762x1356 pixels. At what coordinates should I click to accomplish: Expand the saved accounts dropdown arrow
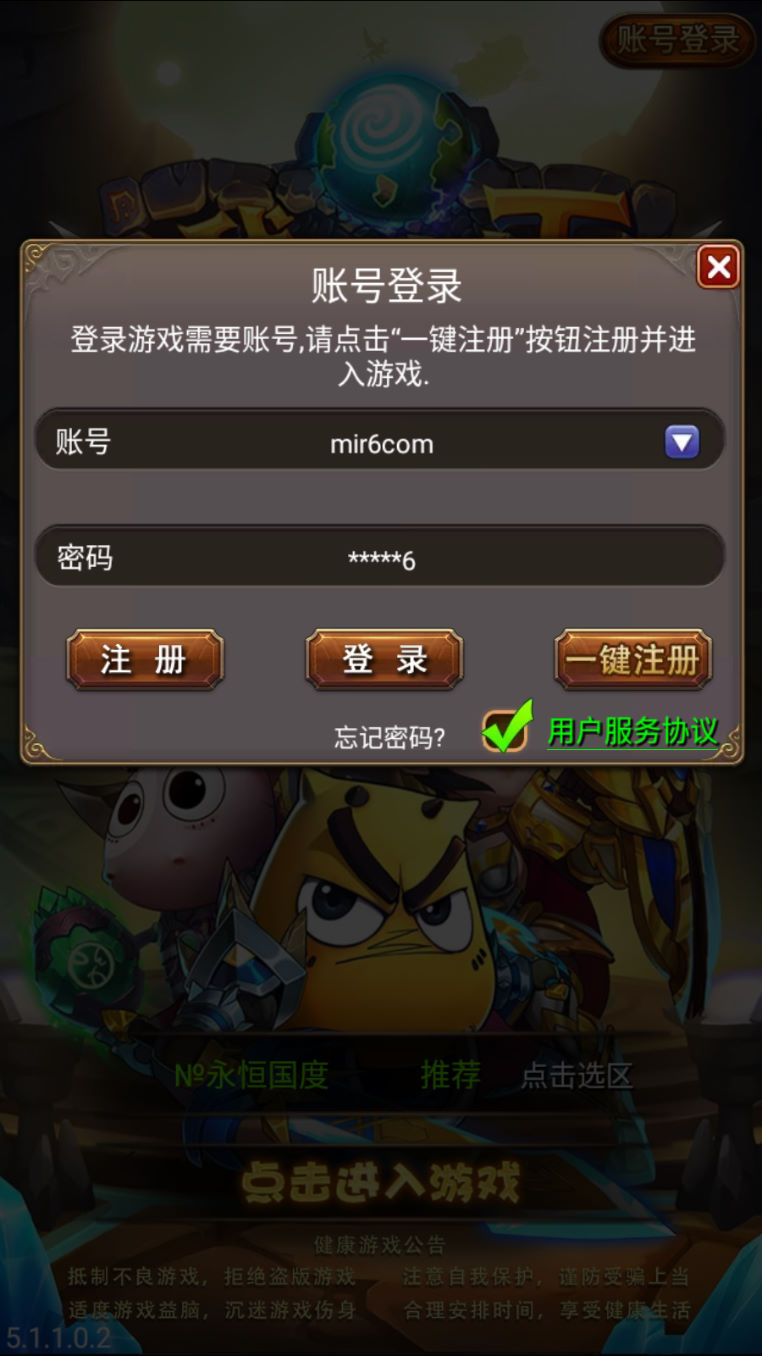click(682, 441)
